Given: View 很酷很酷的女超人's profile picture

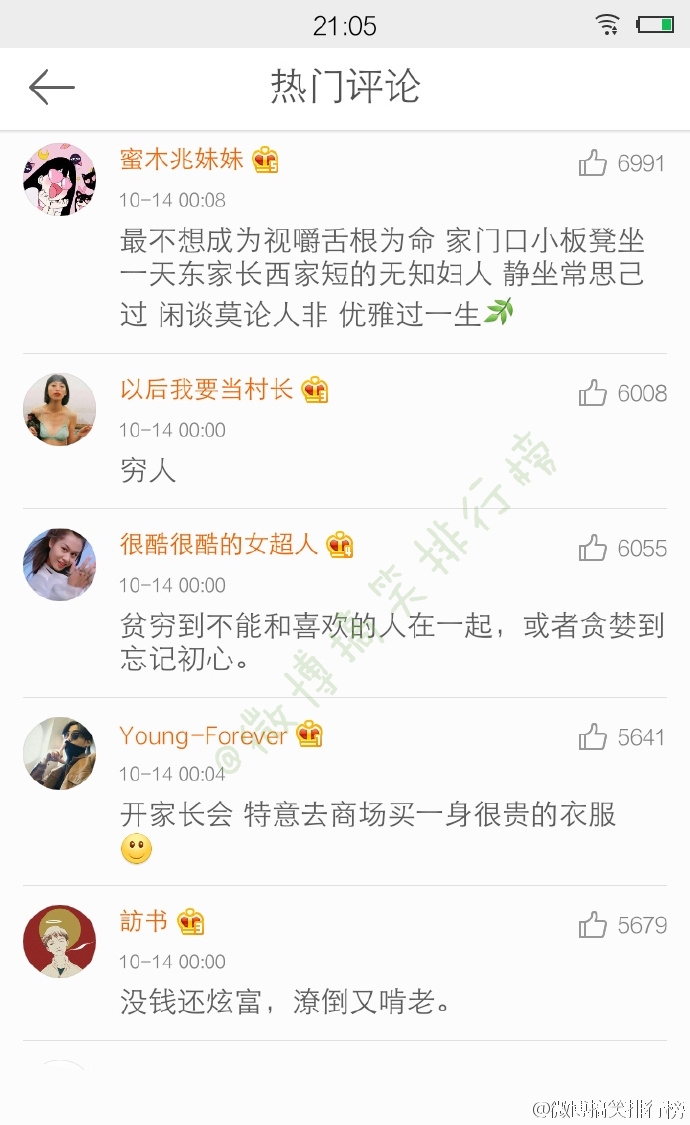Looking at the screenshot, I should point(60,565).
